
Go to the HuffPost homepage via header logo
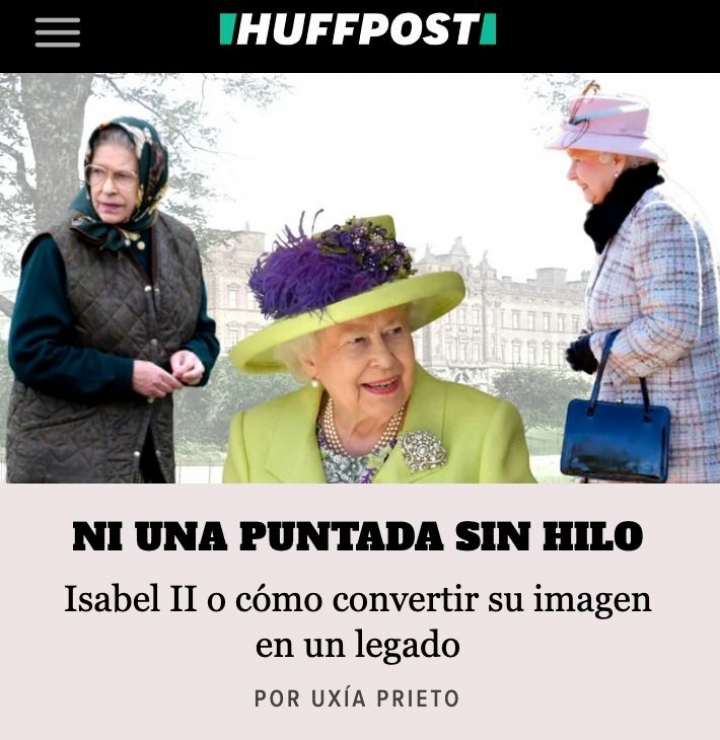pos(358,30)
